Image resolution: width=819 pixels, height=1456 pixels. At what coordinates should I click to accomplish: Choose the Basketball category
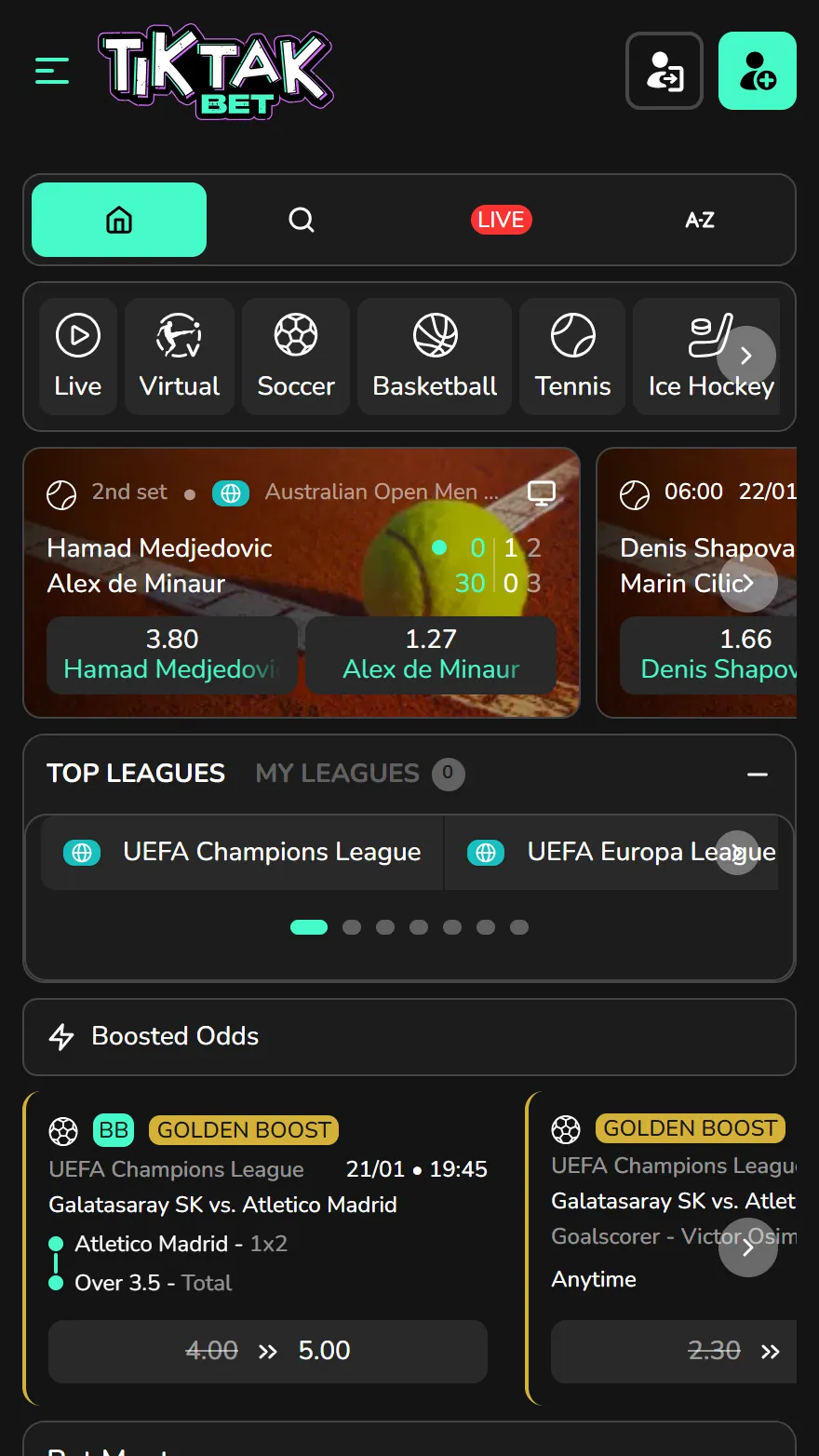(x=435, y=357)
